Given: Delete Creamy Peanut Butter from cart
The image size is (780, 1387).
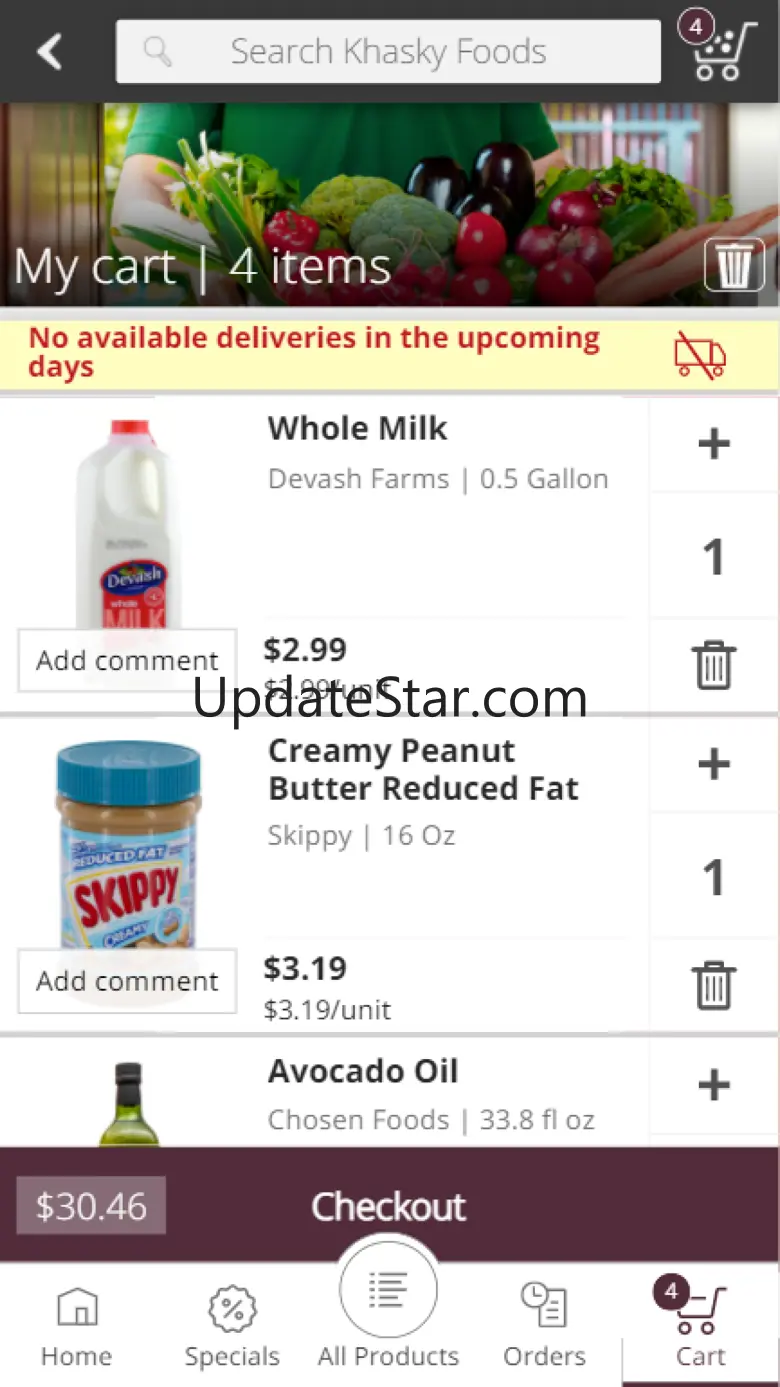Looking at the screenshot, I should (x=713, y=986).
